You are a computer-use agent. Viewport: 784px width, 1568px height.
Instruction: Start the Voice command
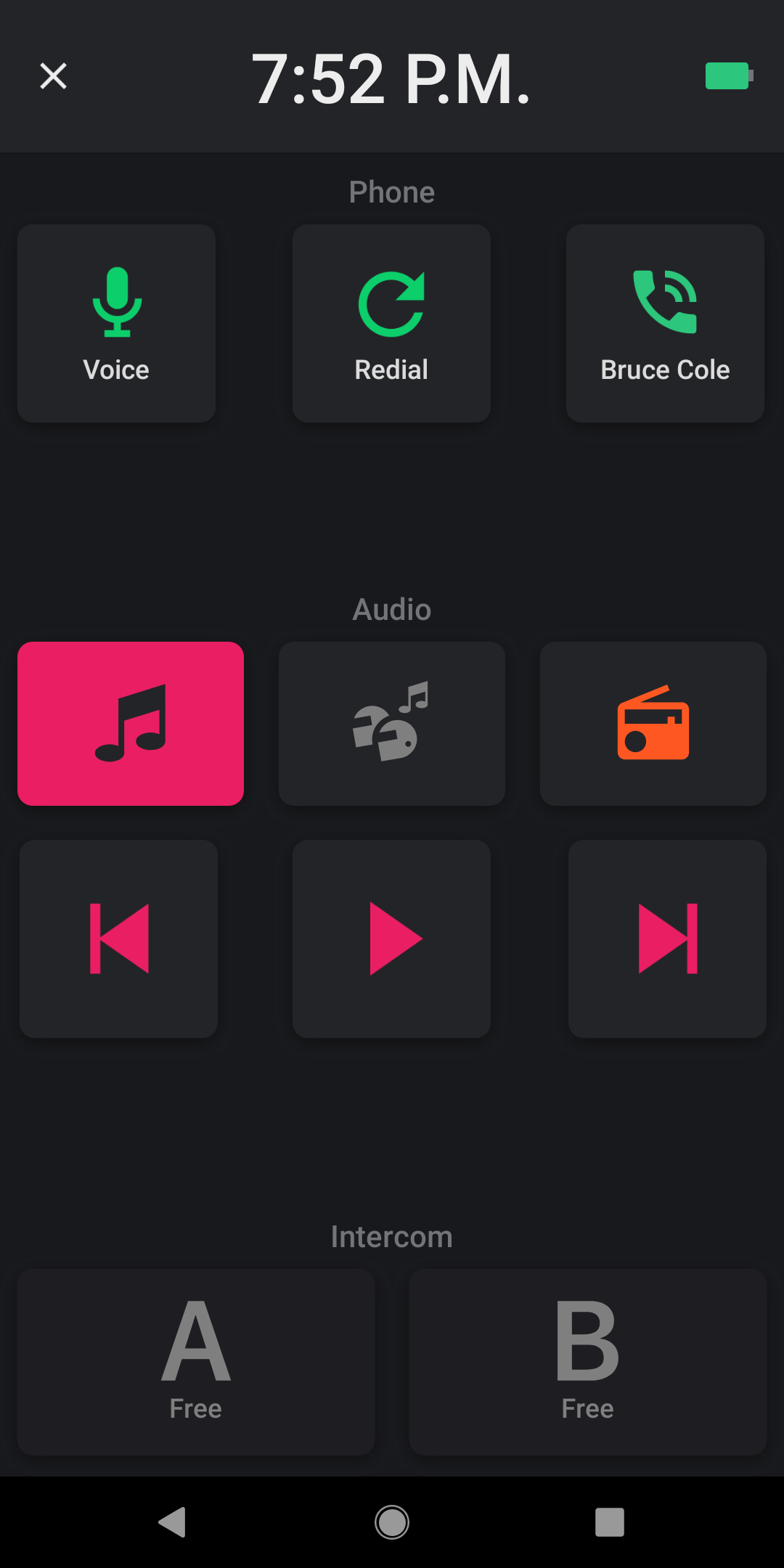[116, 323]
